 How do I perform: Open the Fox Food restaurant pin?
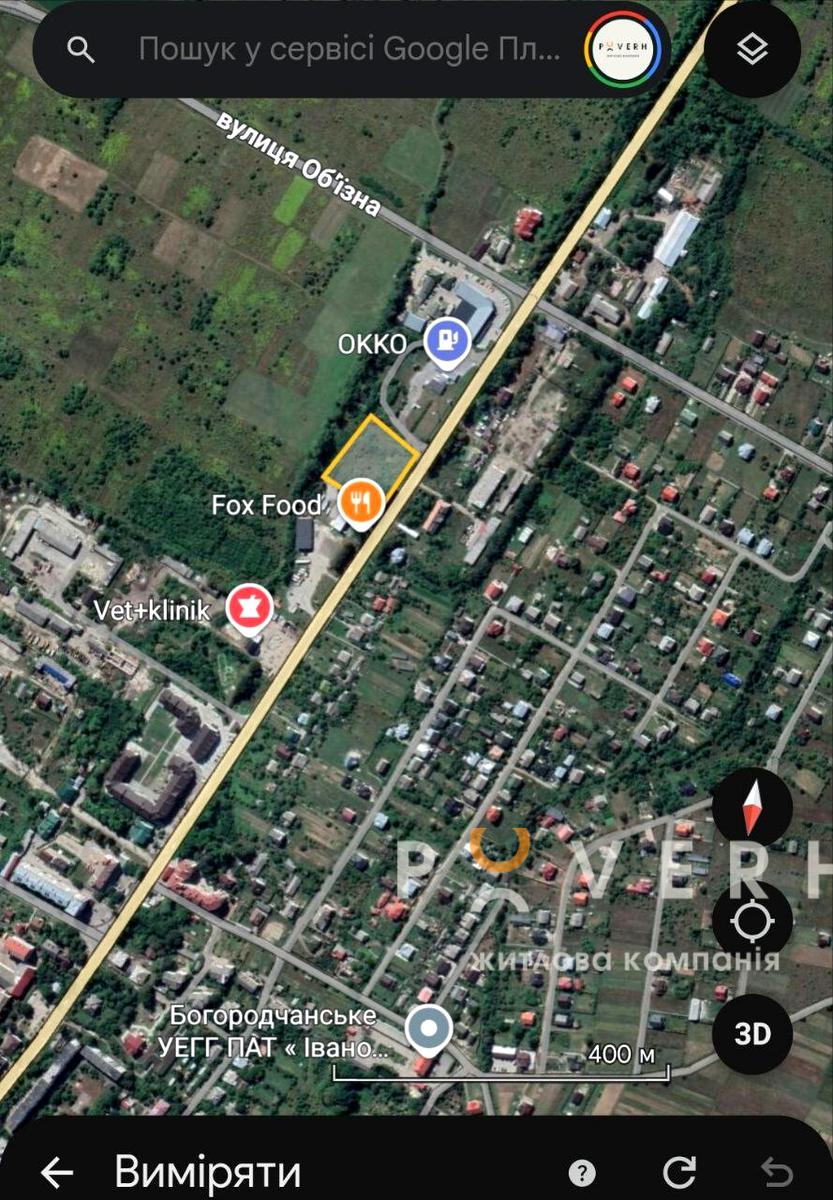point(360,503)
